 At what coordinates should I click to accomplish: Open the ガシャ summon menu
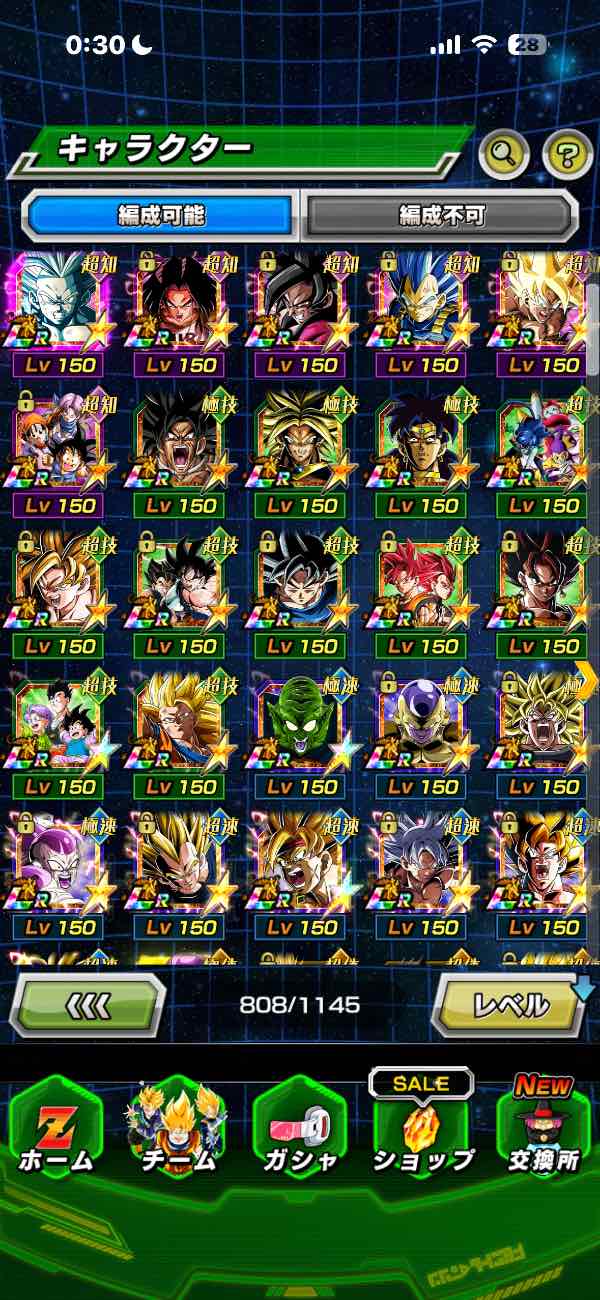pyautogui.click(x=301, y=1128)
